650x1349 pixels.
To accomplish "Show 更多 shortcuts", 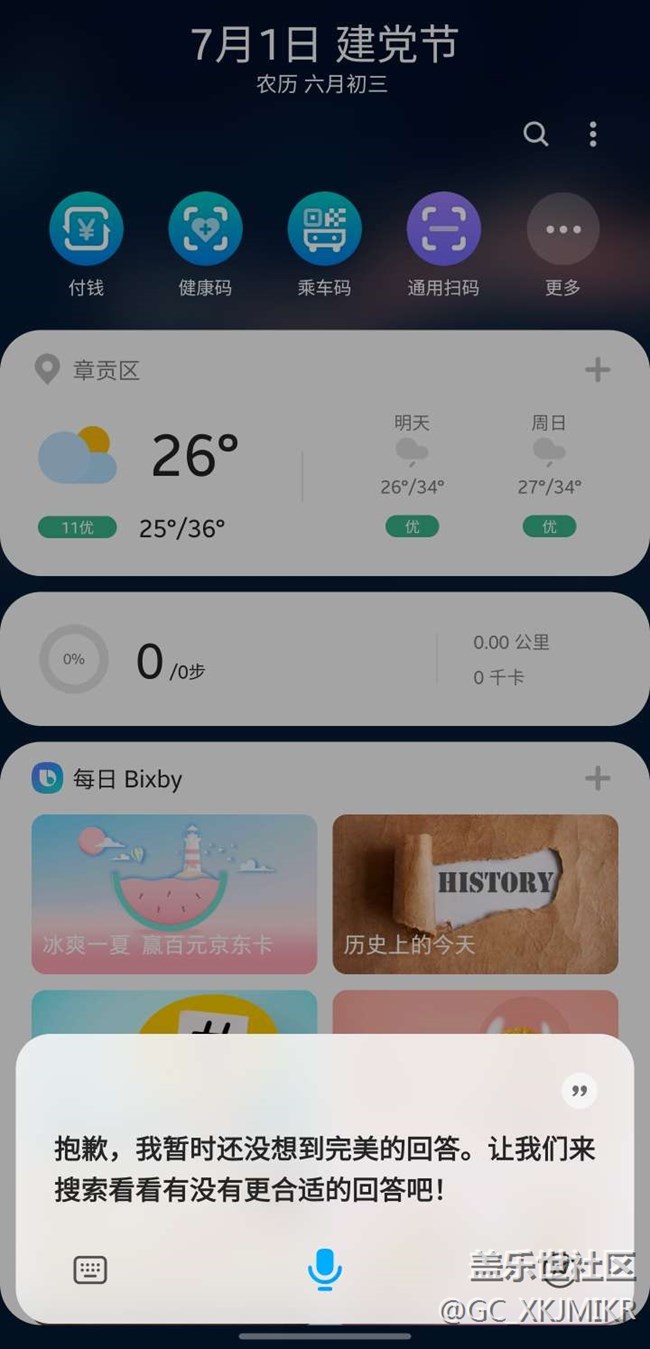I will pyautogui.click(x=563, y=230).
